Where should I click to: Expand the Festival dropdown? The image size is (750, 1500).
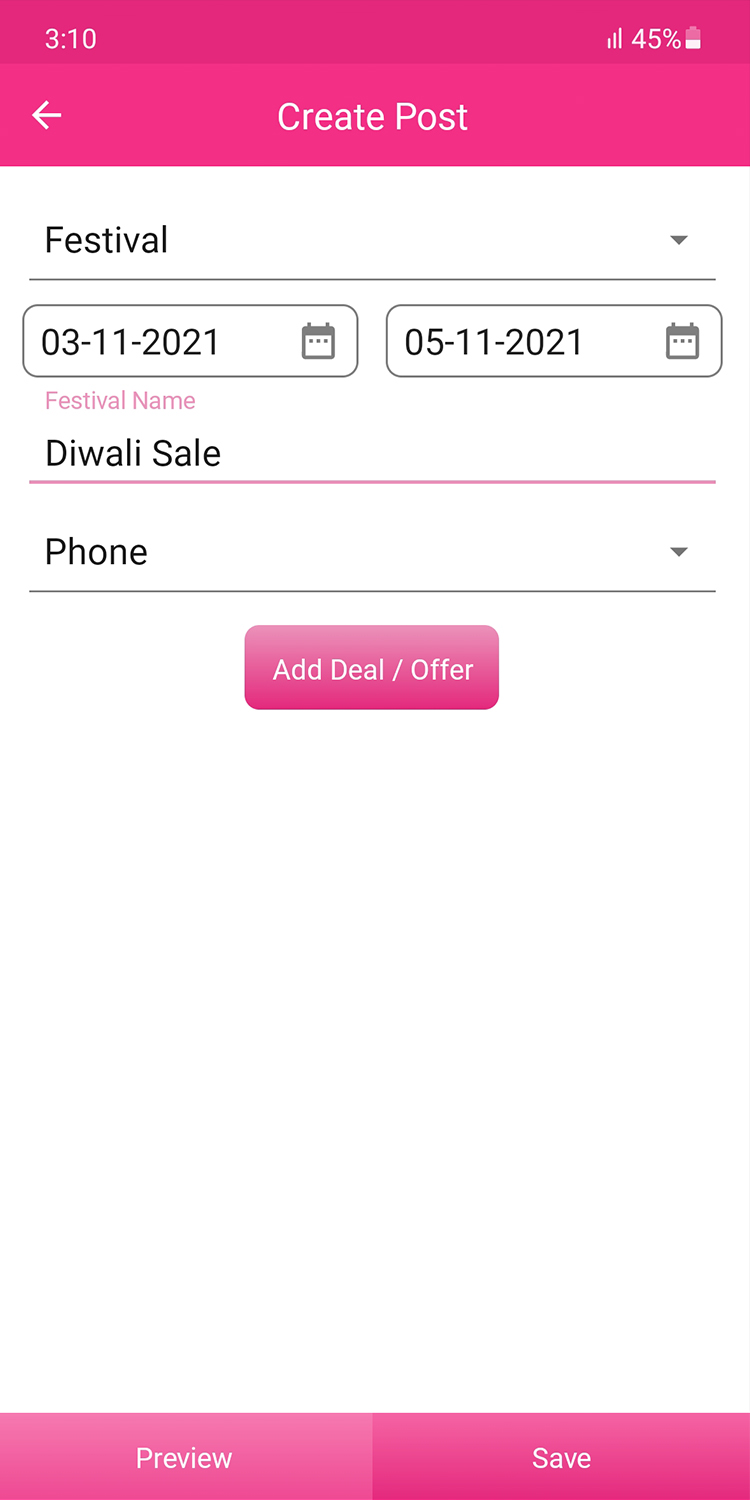(372, 241)
